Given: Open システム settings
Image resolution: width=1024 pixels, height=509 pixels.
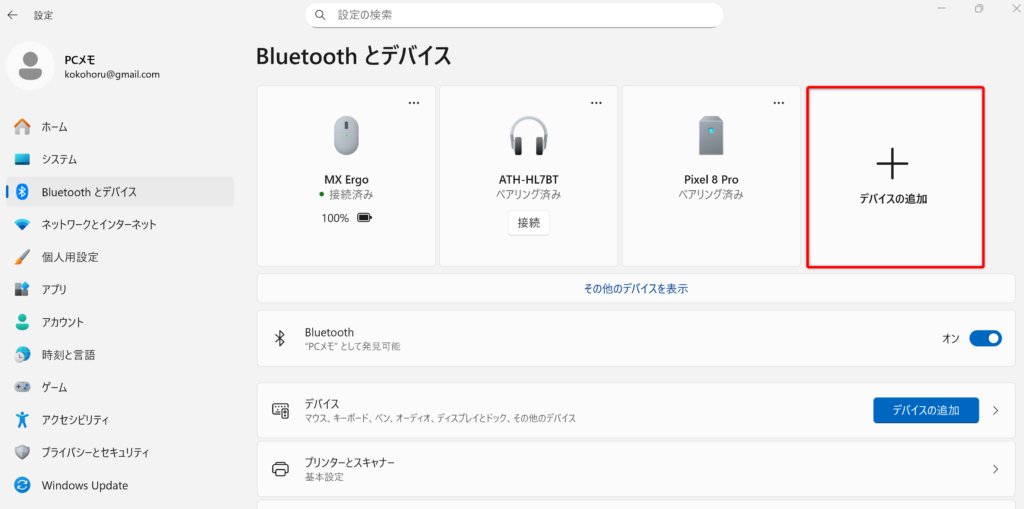Looking at the screenshot, I should point(59,159).
